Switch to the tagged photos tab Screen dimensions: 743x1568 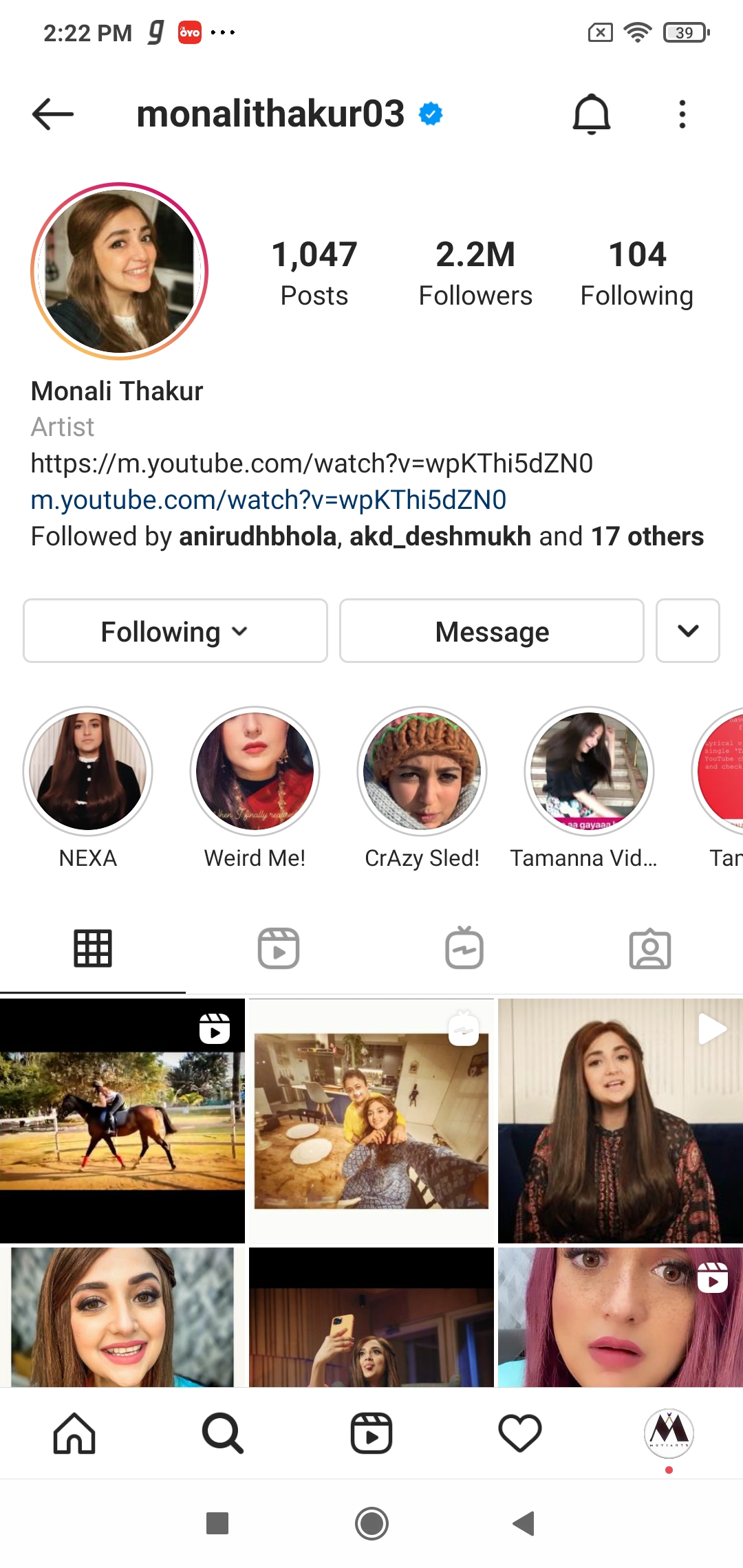(x=650, y=949)
